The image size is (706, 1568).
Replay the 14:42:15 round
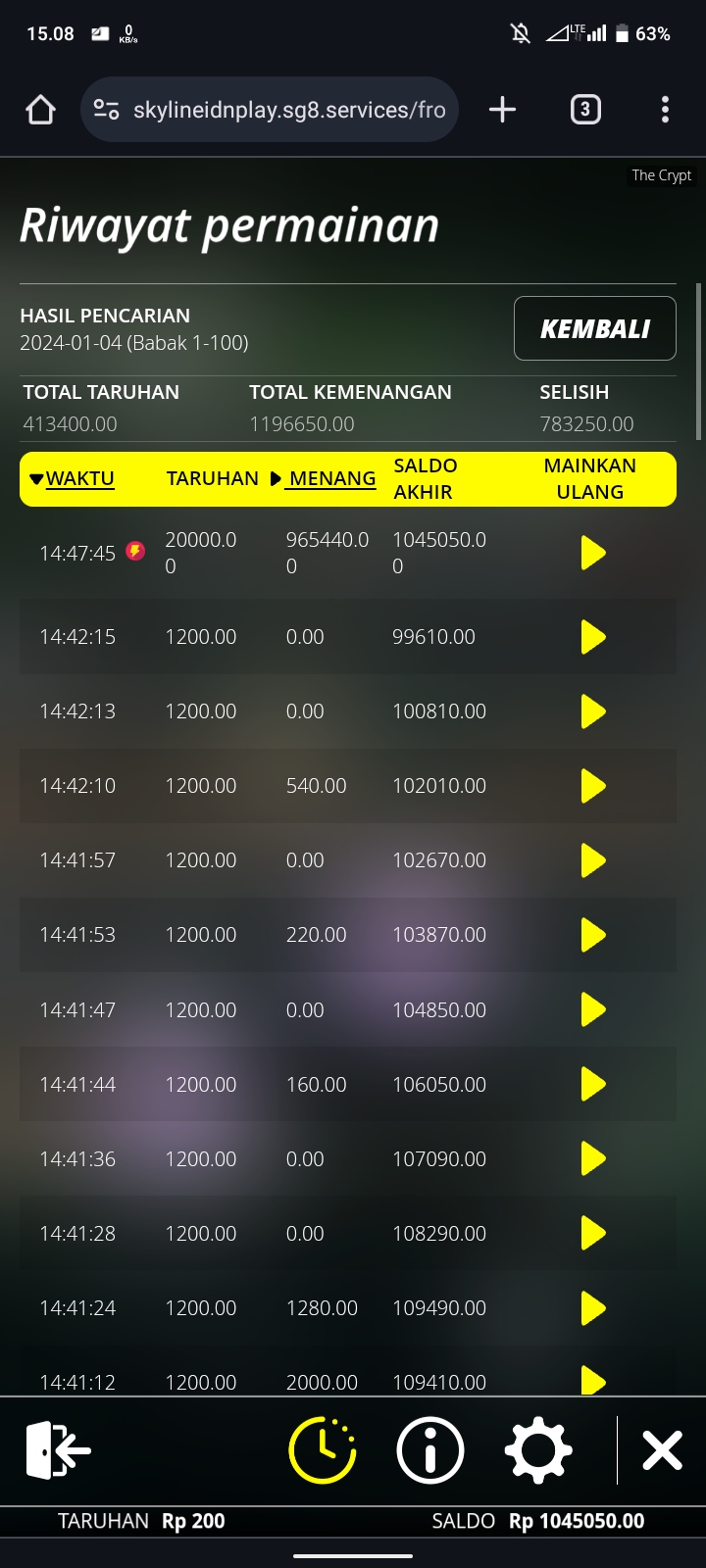[x=592, y=637]
